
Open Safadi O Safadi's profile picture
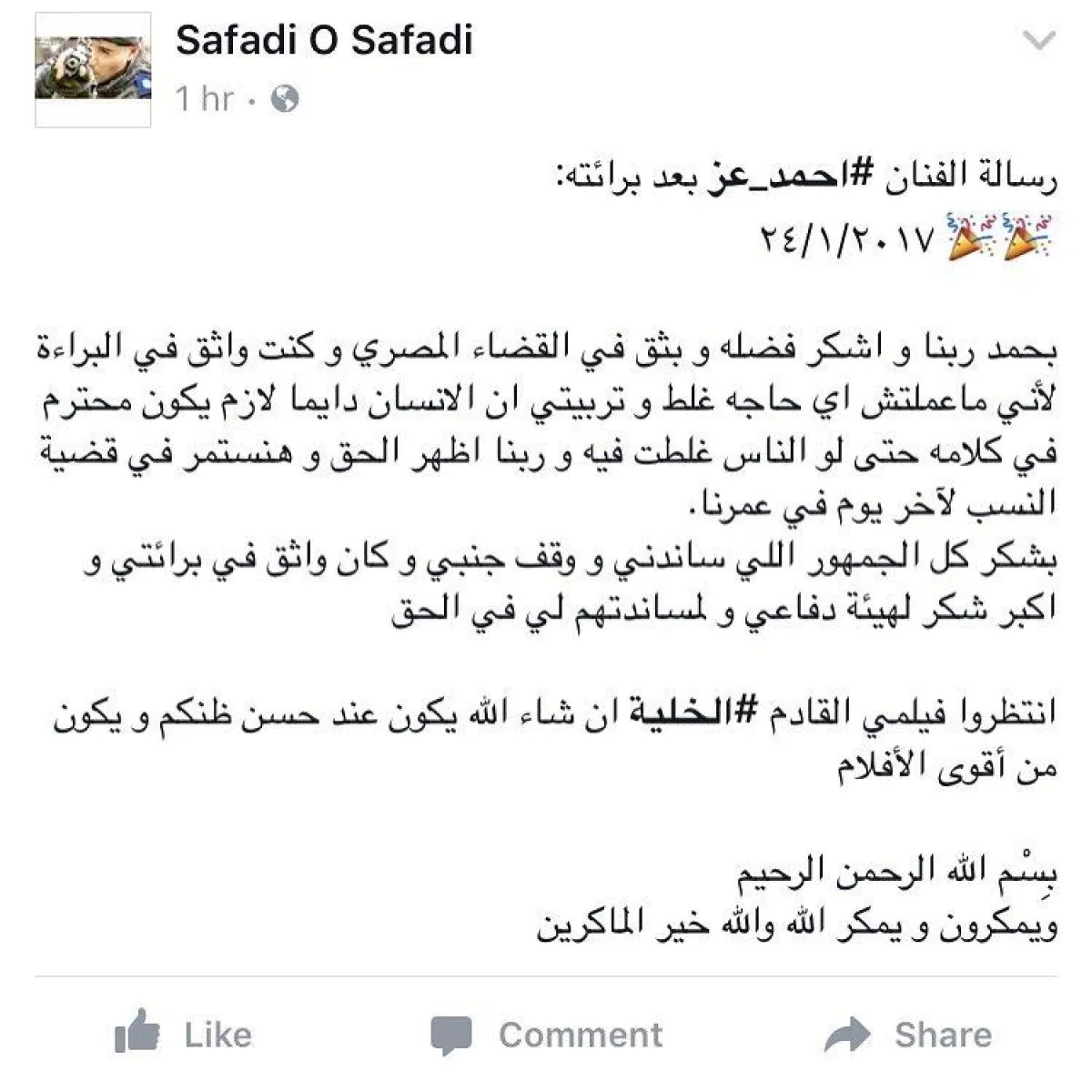[93, 69]
